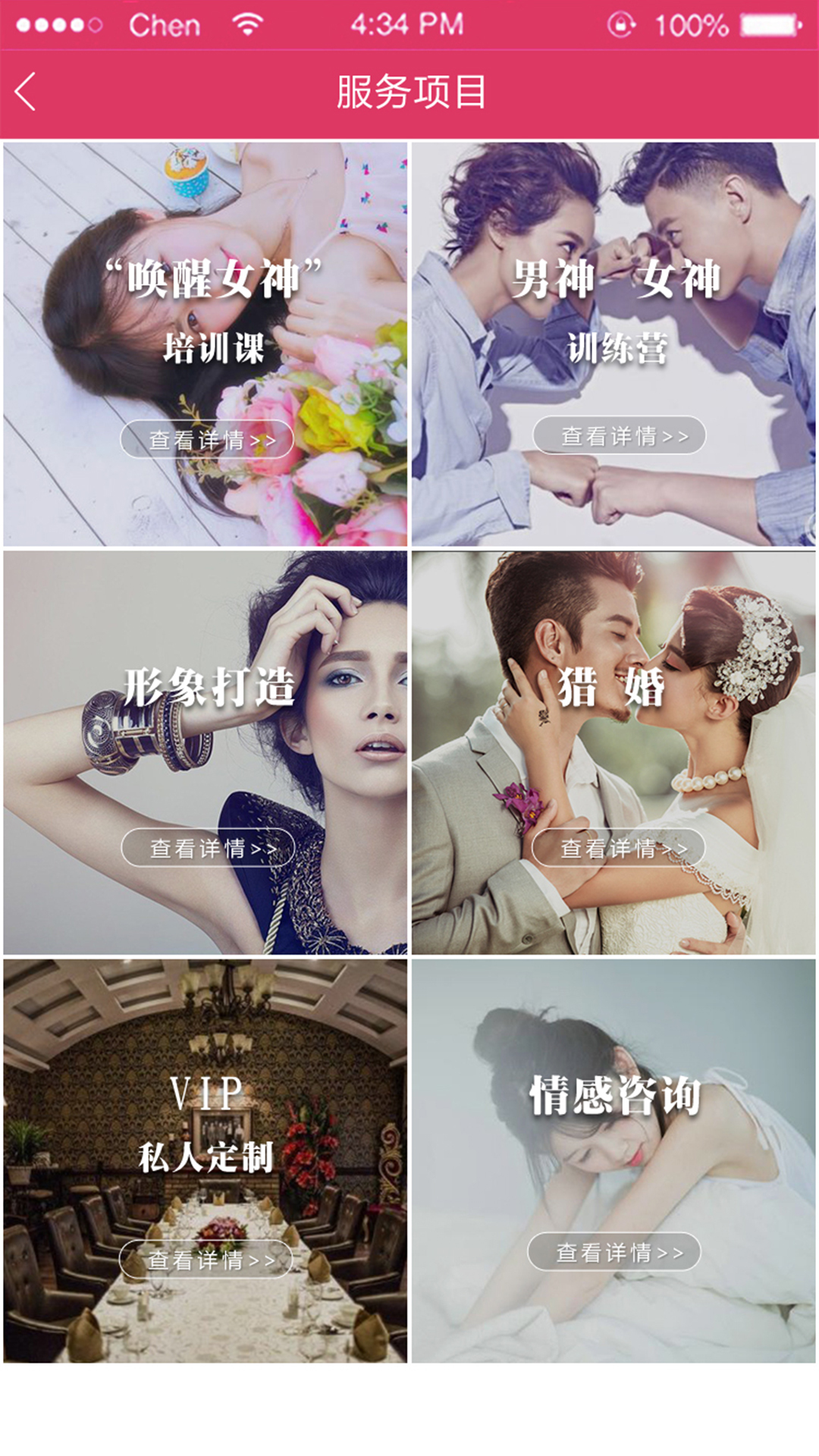The width and height of the screenshot is (819, 1456).
Task: View details for VIP私人定制
Action: pos(206,1260)
